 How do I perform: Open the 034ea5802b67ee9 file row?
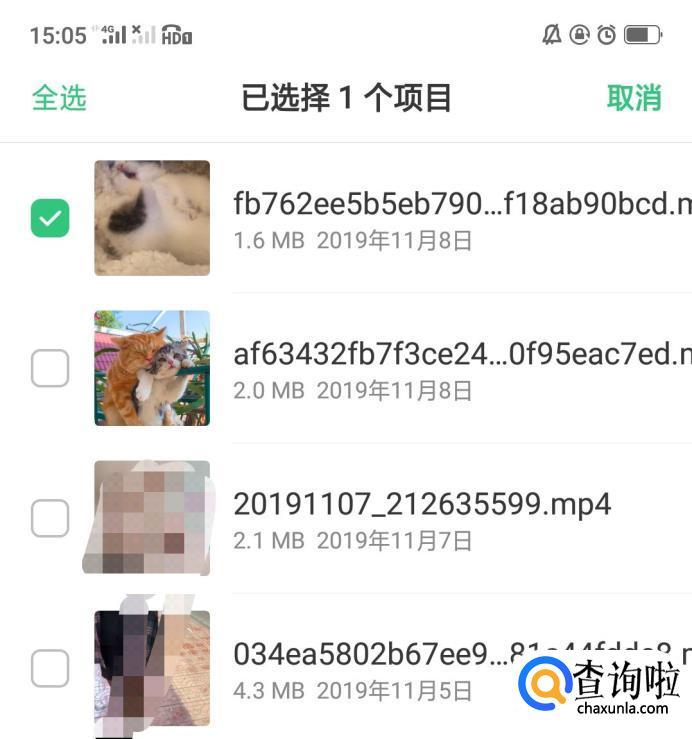pyautogui.click(x=400, y=668)
